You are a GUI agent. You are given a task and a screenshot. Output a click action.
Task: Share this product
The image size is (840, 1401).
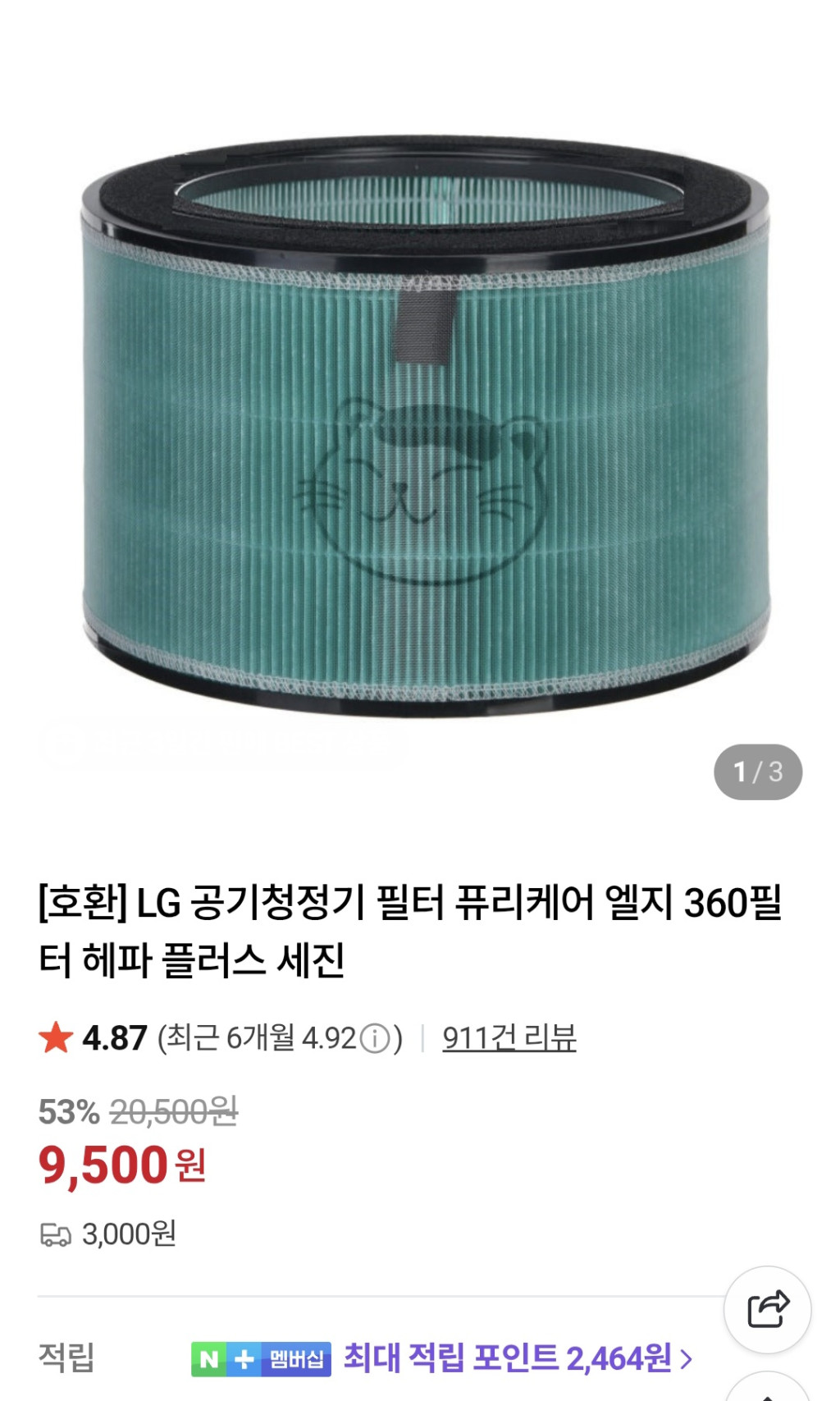[767, 1309]
